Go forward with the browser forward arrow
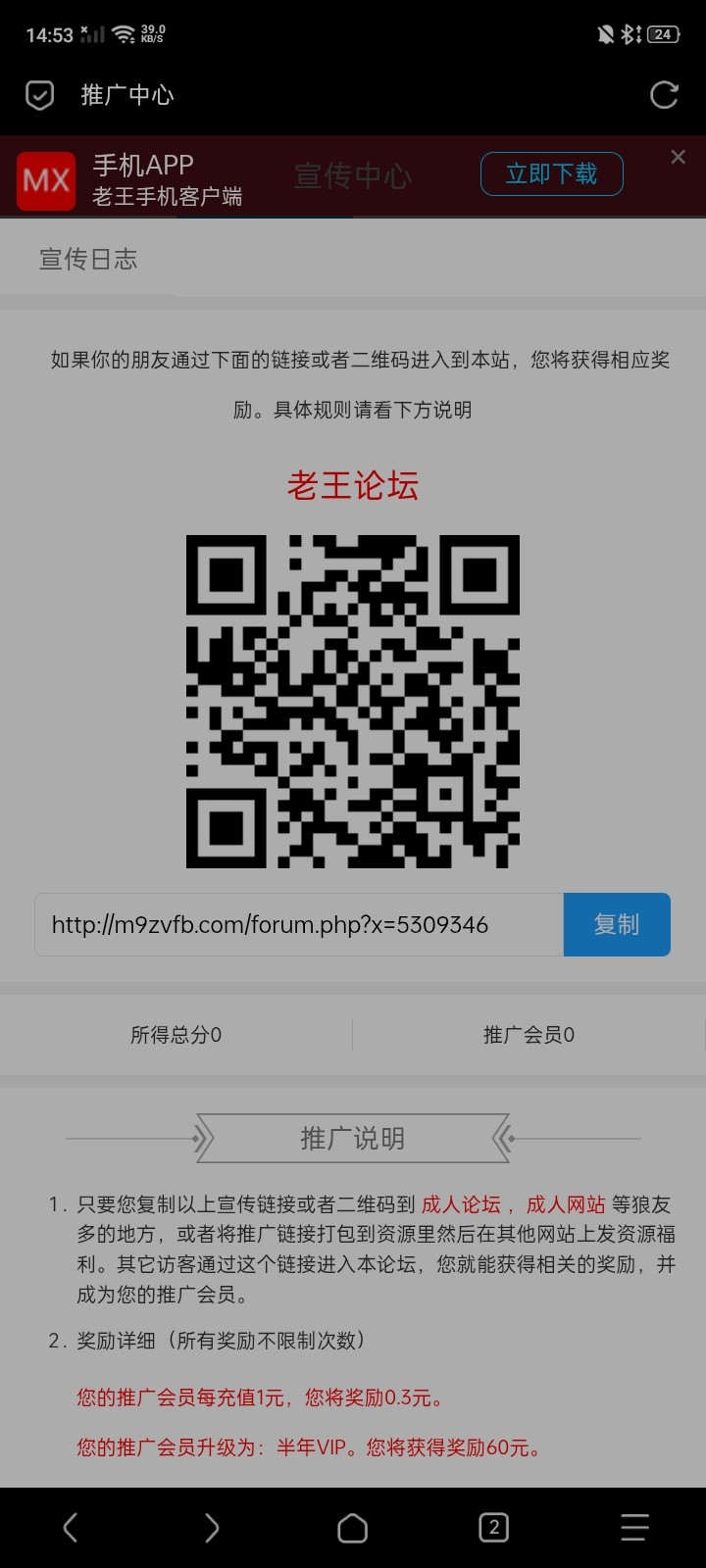 click(212, 1527)
